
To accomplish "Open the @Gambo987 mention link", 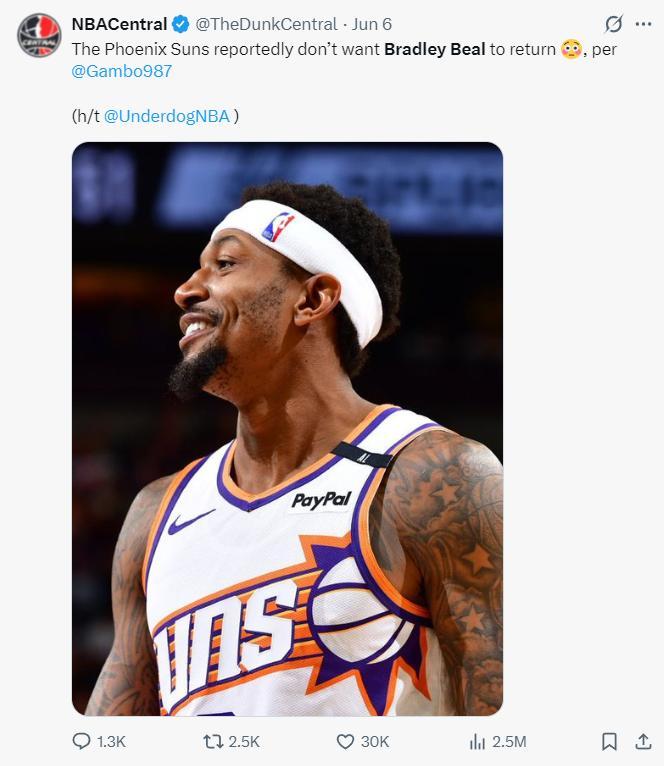I will coord(121,72).
